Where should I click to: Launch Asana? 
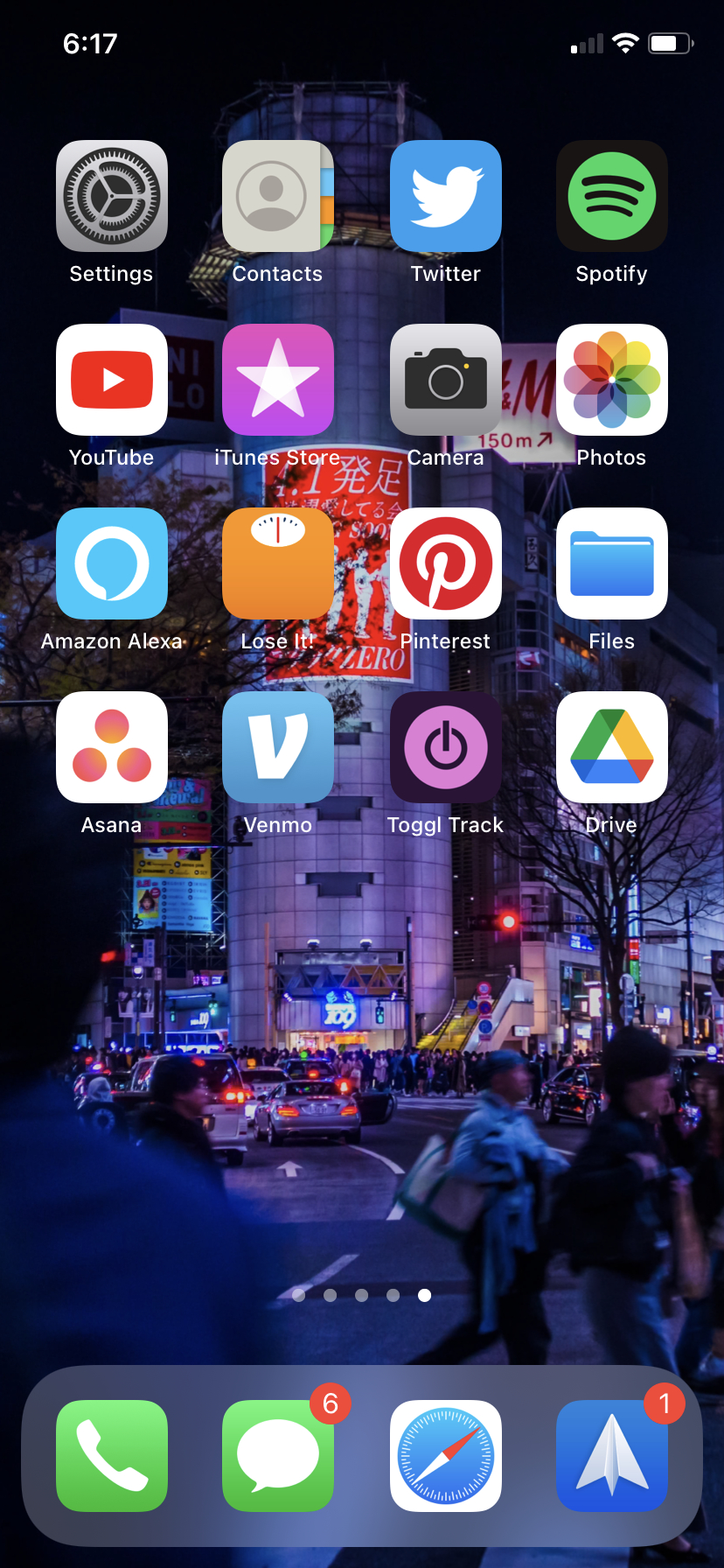click(112, 747)
